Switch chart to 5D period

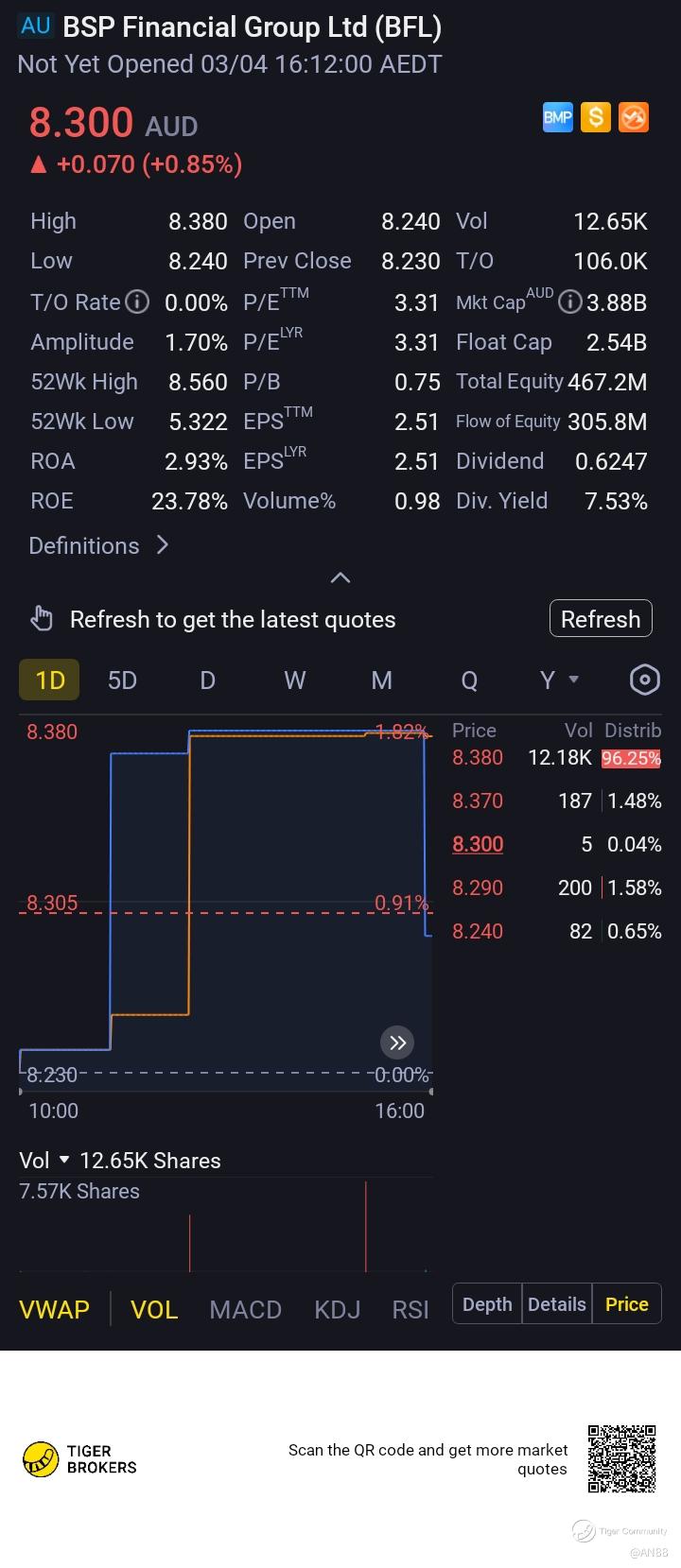pyautogui.click(x=122, y=681)
